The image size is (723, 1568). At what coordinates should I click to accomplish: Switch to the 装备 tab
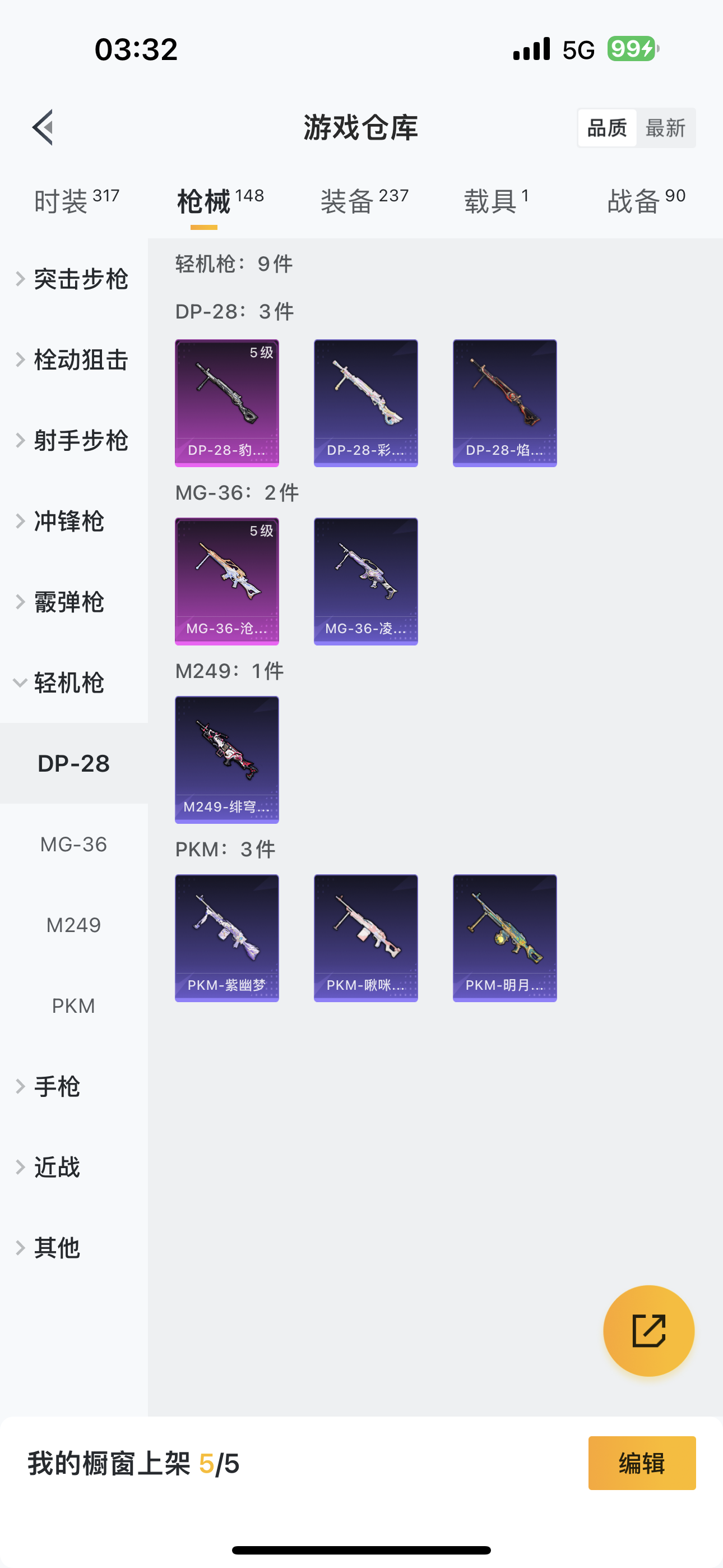coord(364,201)
